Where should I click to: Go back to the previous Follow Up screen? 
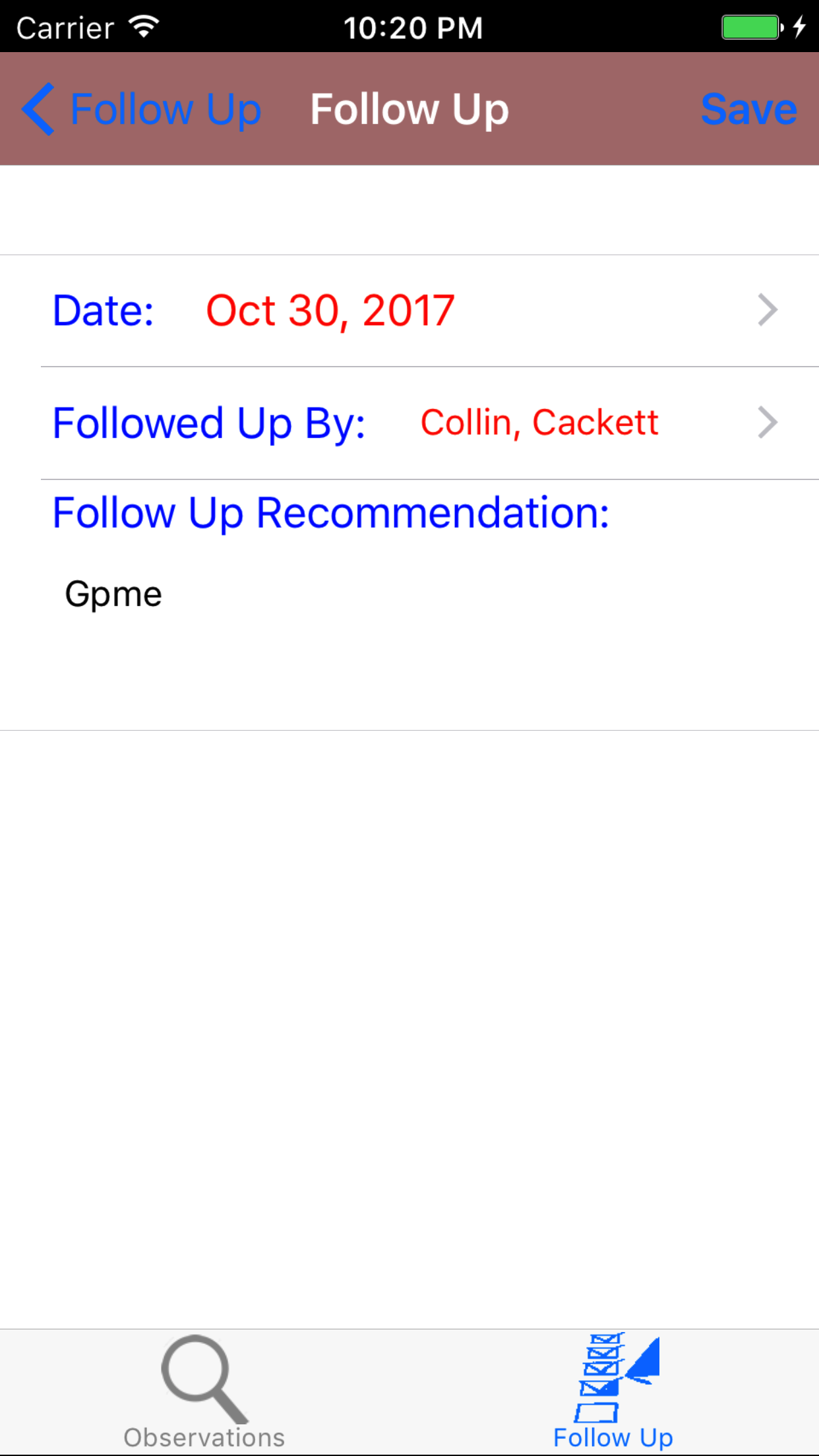pyautogui.click(x=141, y=109)
